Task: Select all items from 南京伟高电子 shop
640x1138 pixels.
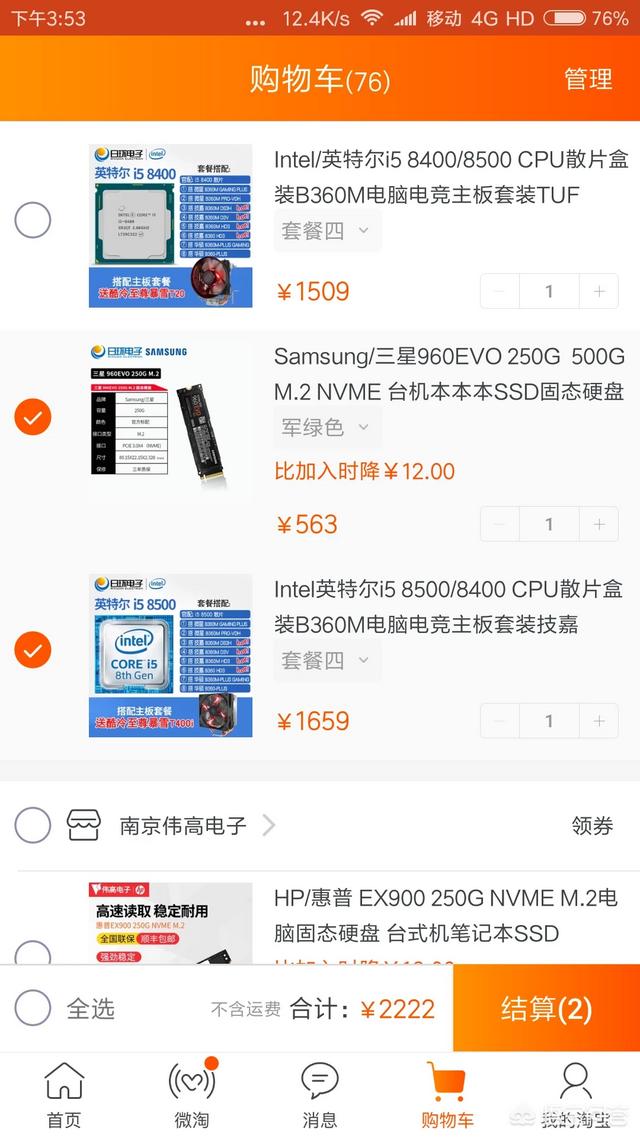Action: pos(33,826)
